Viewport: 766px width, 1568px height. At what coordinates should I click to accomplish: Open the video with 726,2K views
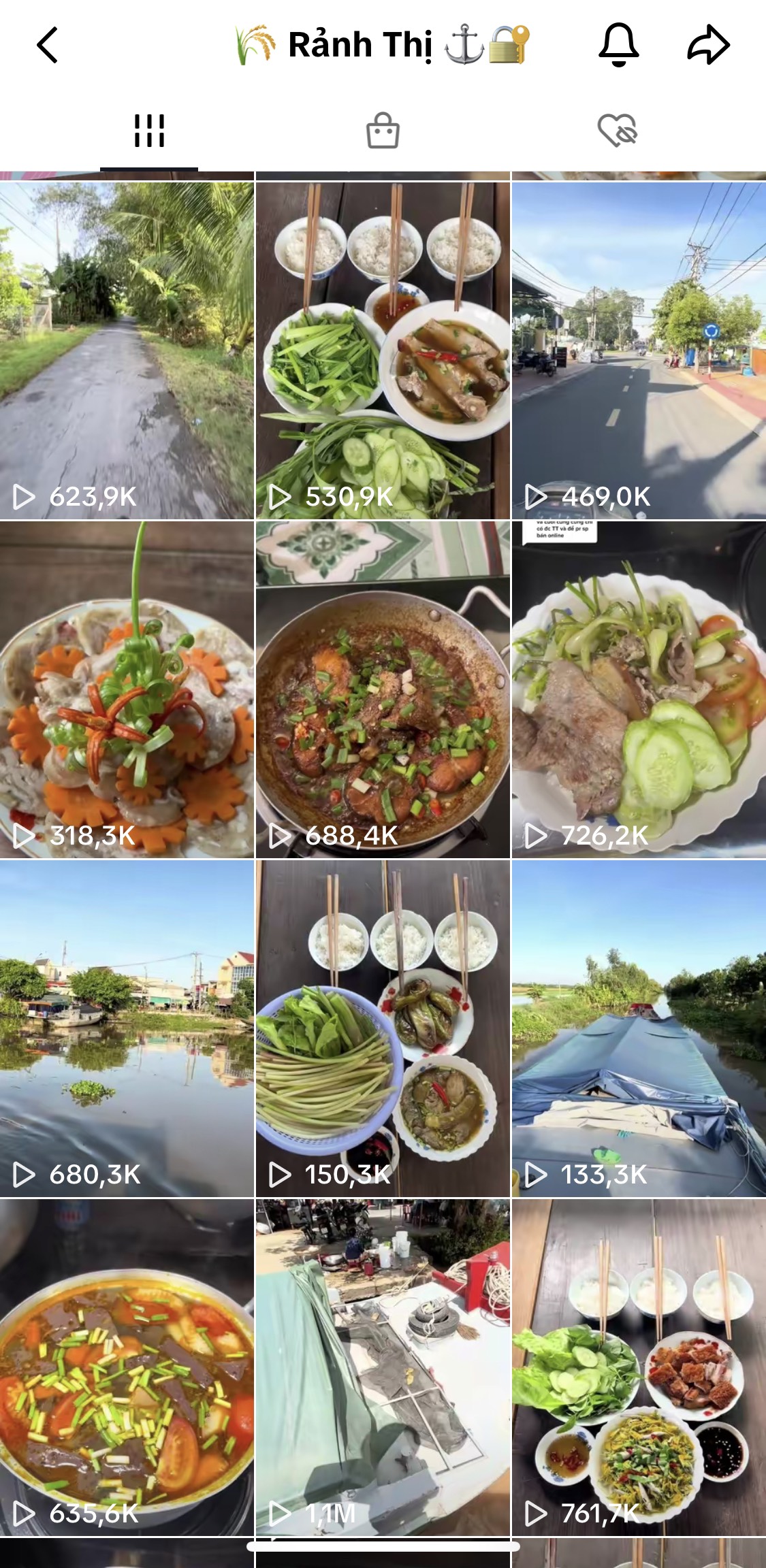pos(639,689)
